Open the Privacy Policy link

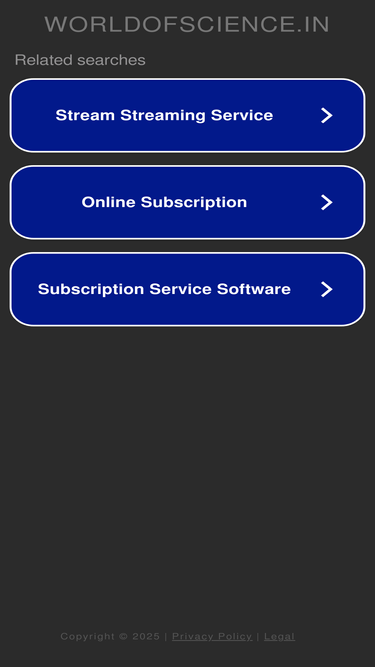[212, 636]
